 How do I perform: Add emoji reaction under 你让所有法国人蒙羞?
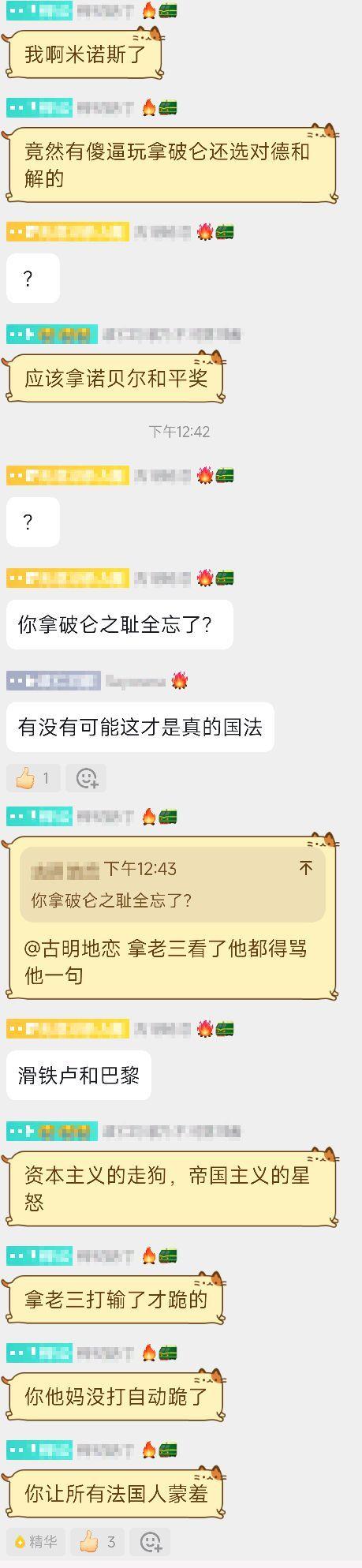150,1541
